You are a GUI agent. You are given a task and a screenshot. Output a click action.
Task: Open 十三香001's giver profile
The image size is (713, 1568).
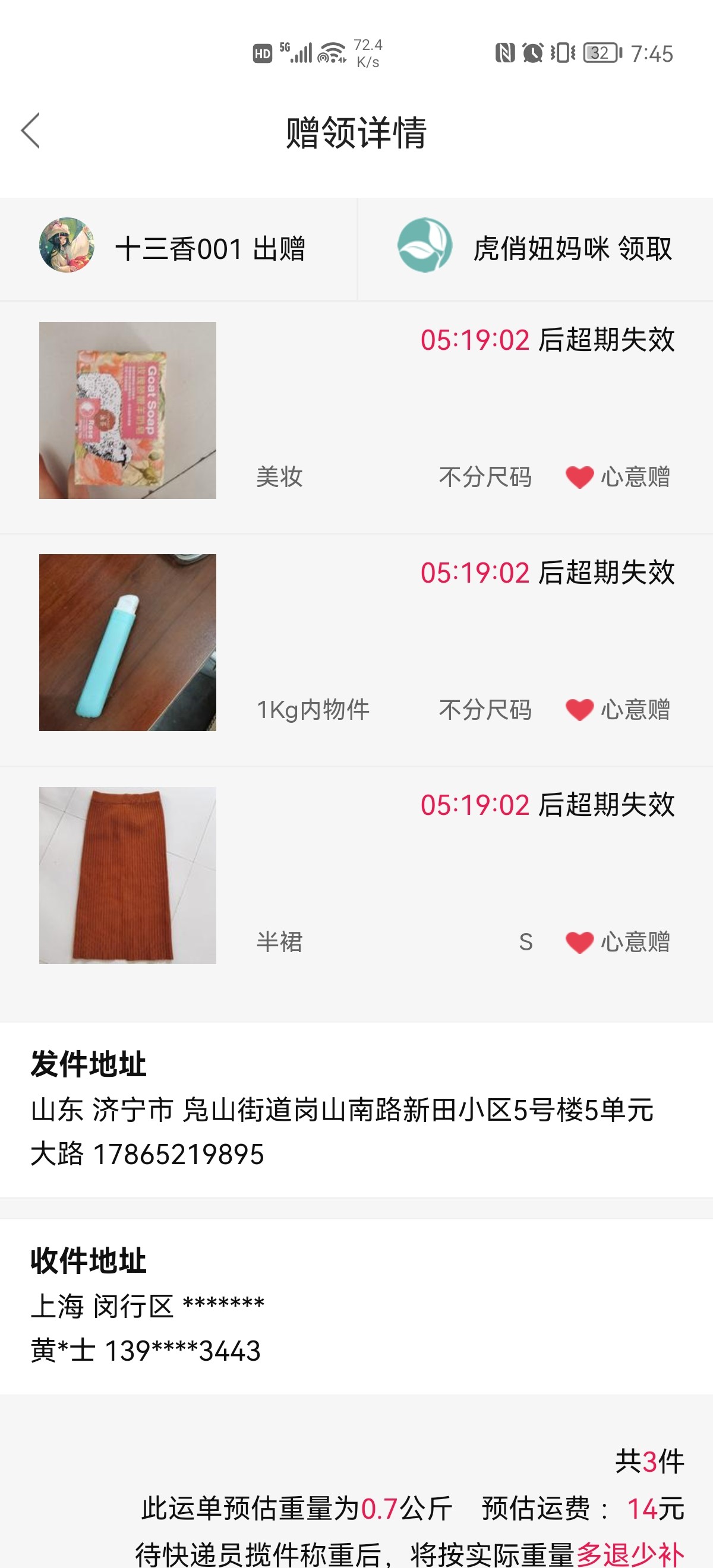[x=67, y=245]
